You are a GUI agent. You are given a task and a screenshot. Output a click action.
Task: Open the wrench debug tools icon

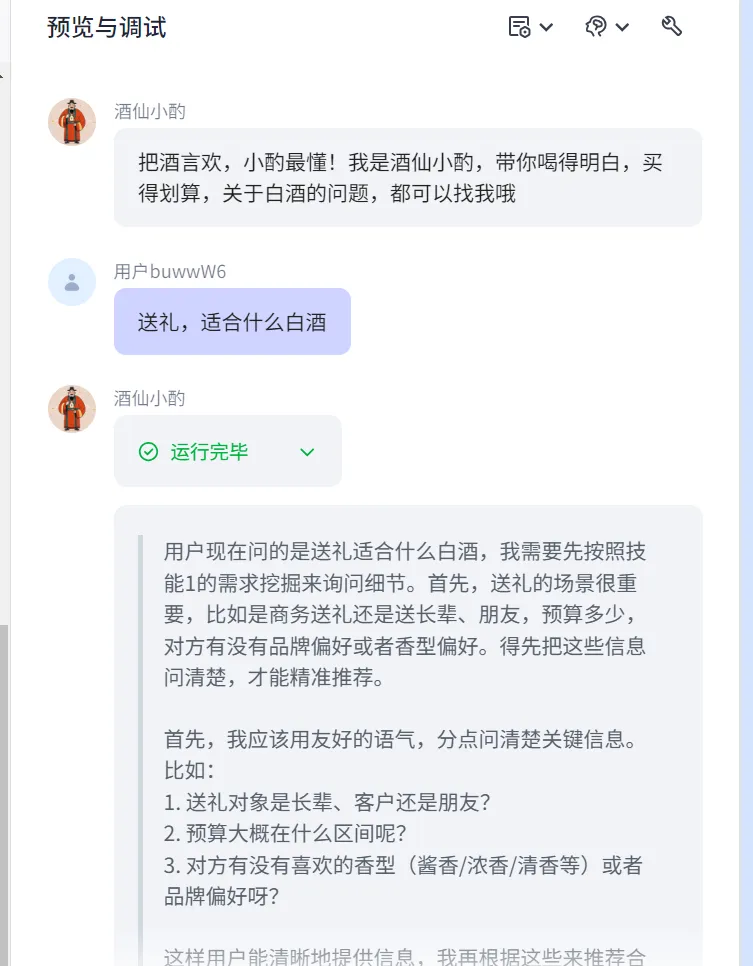(672, 27)
